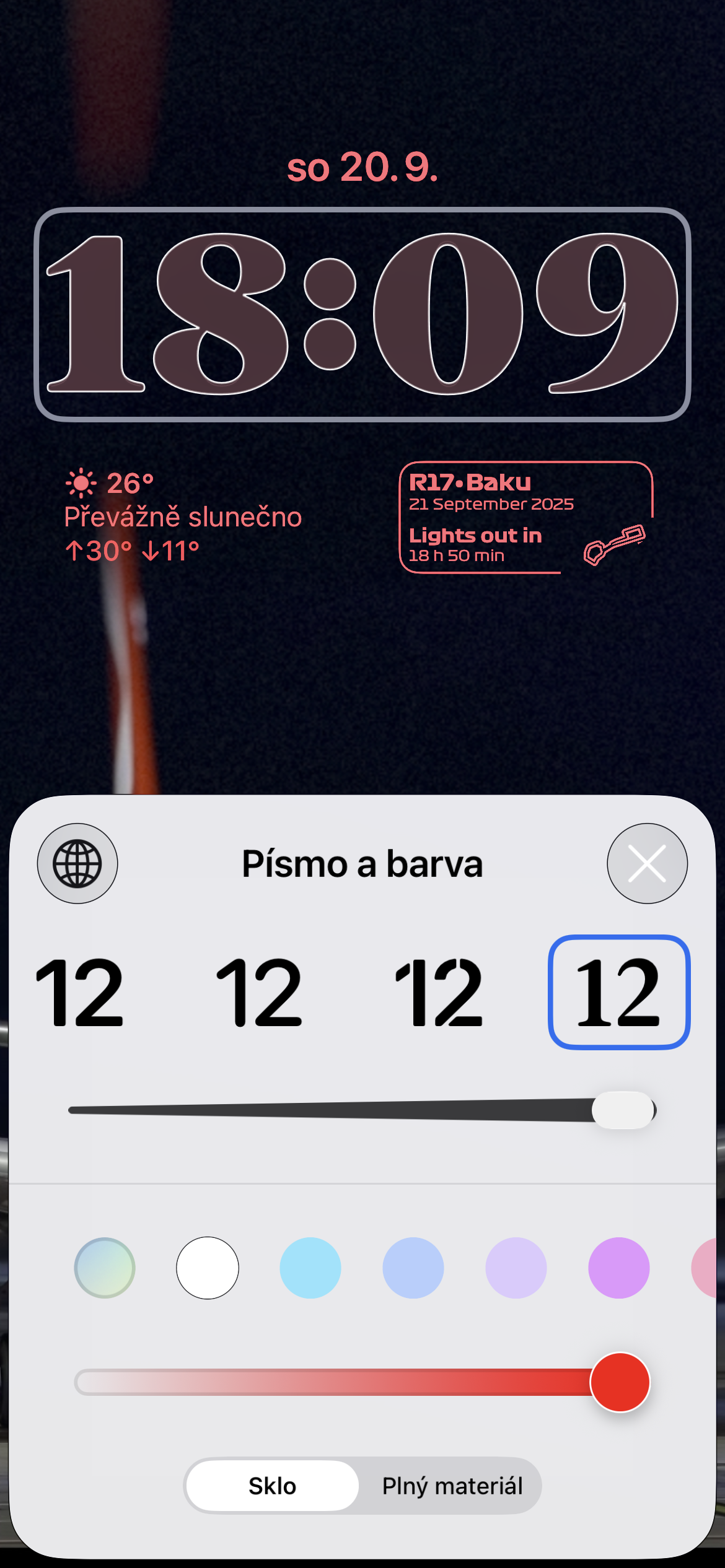Select the white color swatch

208,1268
